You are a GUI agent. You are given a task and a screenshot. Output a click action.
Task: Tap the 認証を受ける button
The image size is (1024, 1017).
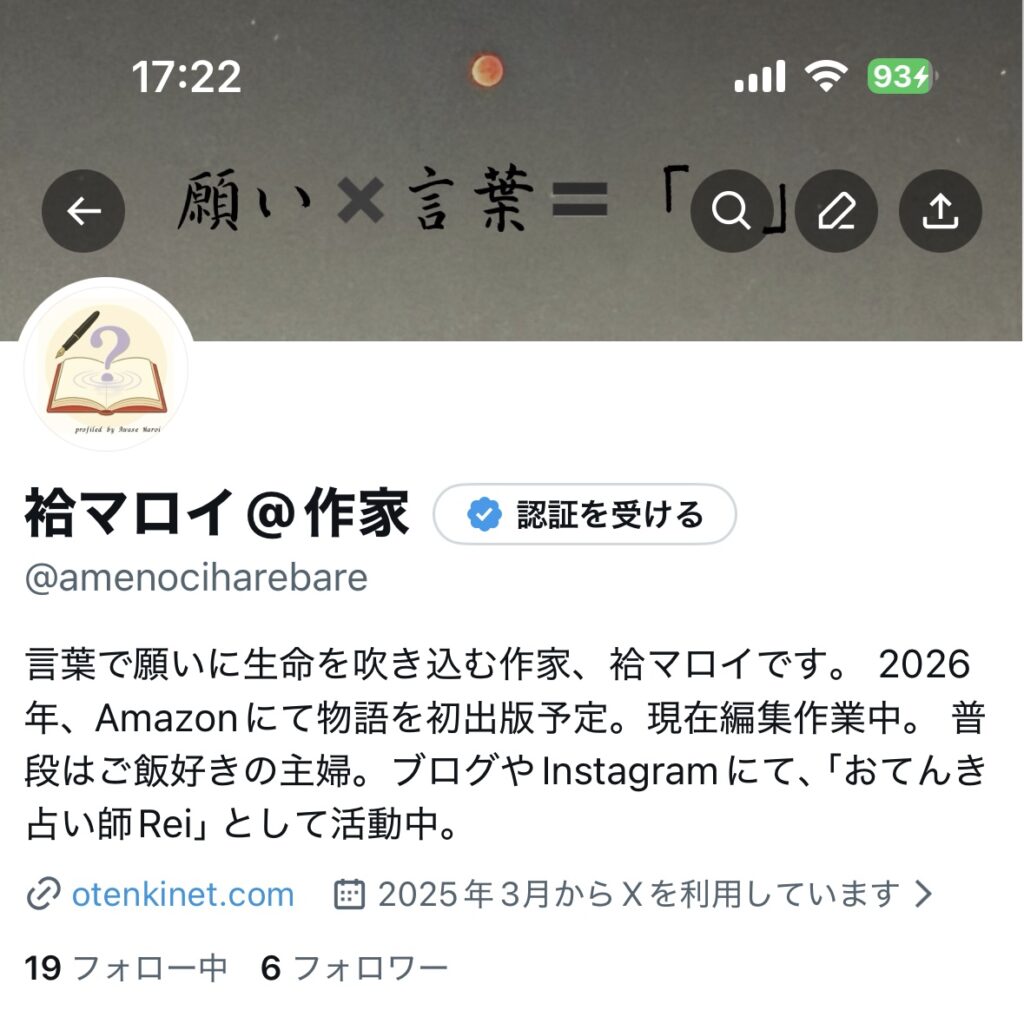pos(585,515)
